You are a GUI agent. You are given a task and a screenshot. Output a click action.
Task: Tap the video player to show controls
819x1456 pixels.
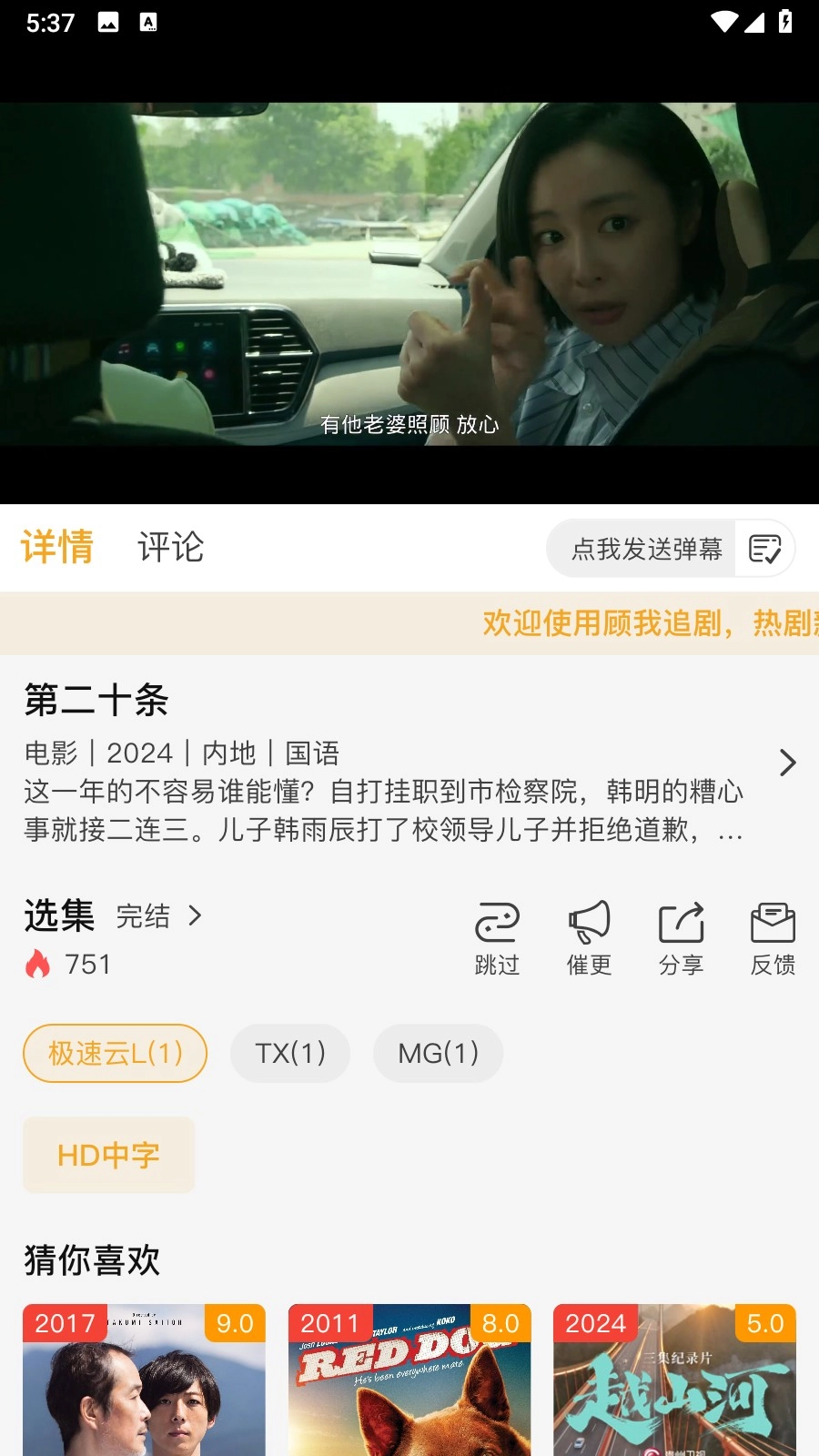(409, 273)
